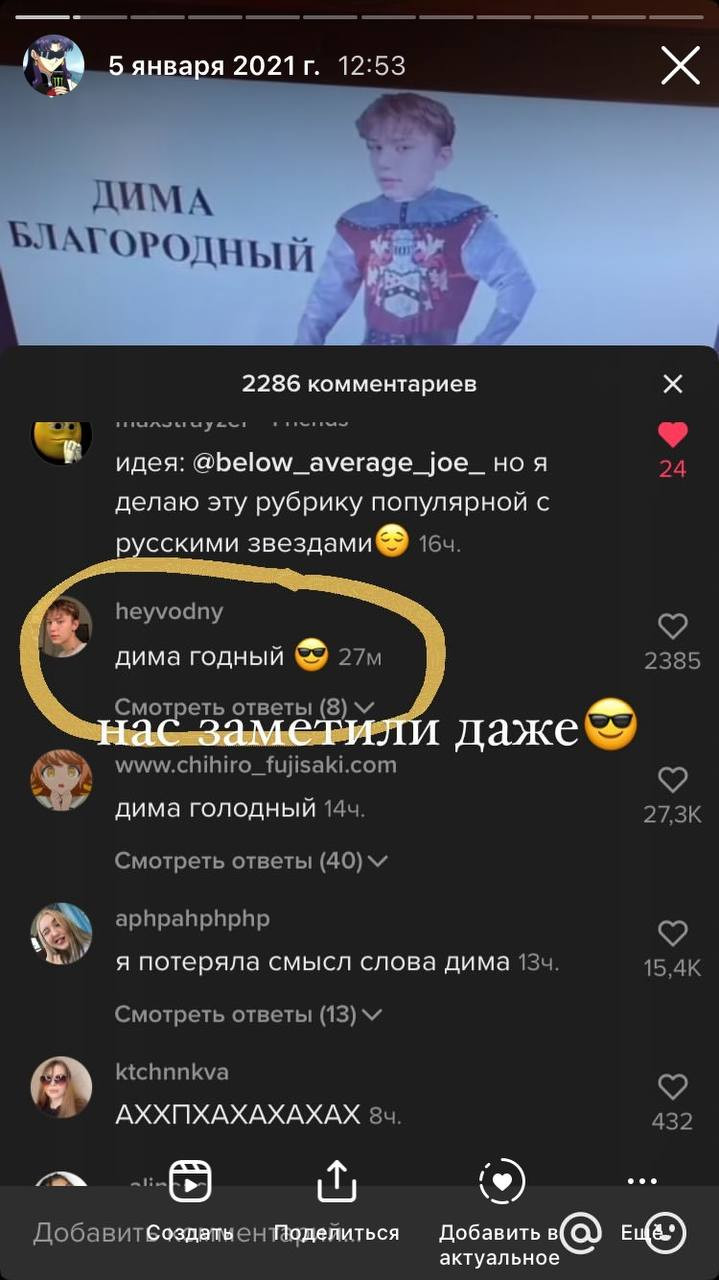This screenshot has width=719, height=1280.
Task: Close the story viewer
Action: click(x=680, y=67)
